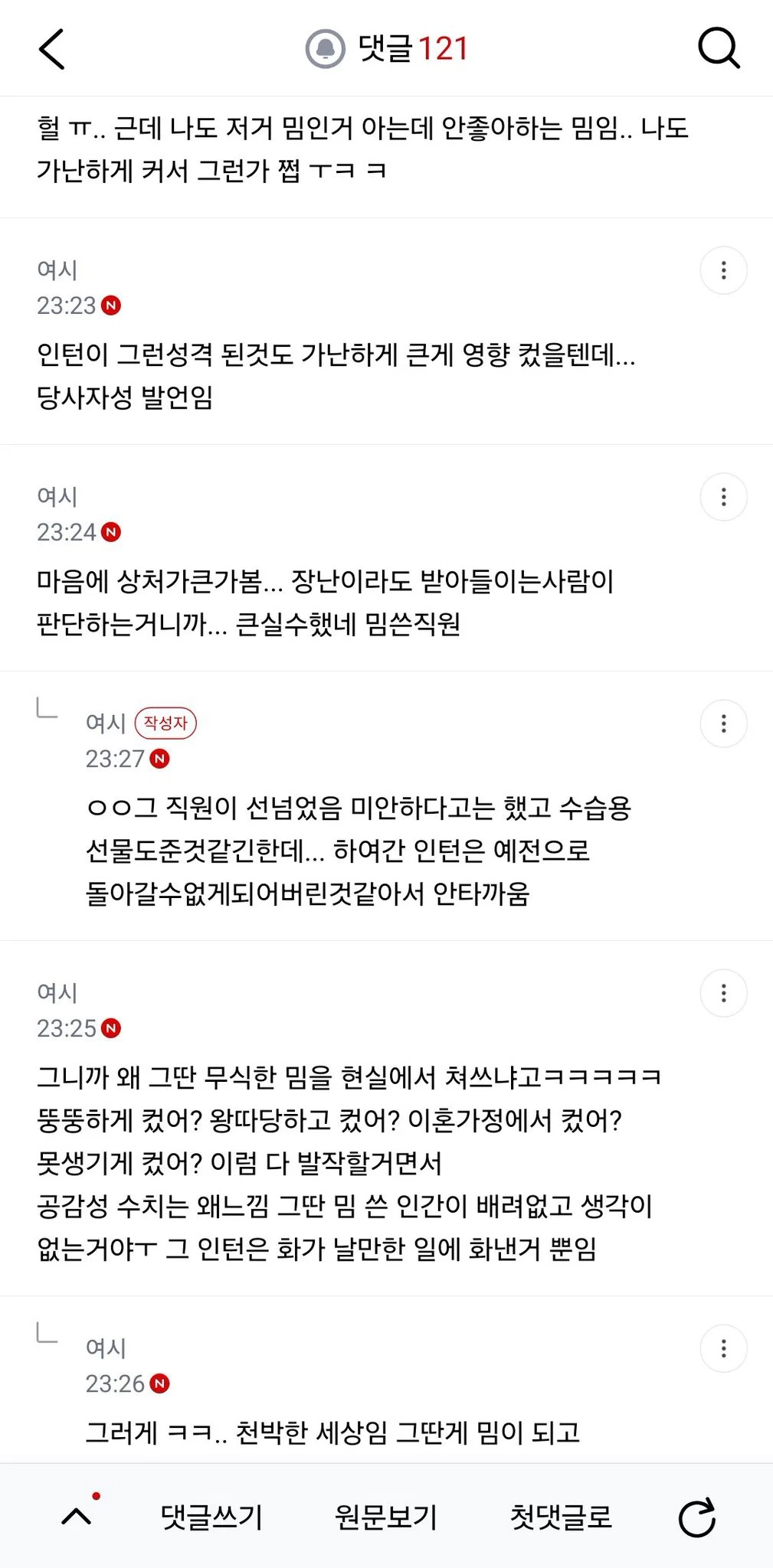Write a comment via 댓글쓰기

[x=211, y=1517]
